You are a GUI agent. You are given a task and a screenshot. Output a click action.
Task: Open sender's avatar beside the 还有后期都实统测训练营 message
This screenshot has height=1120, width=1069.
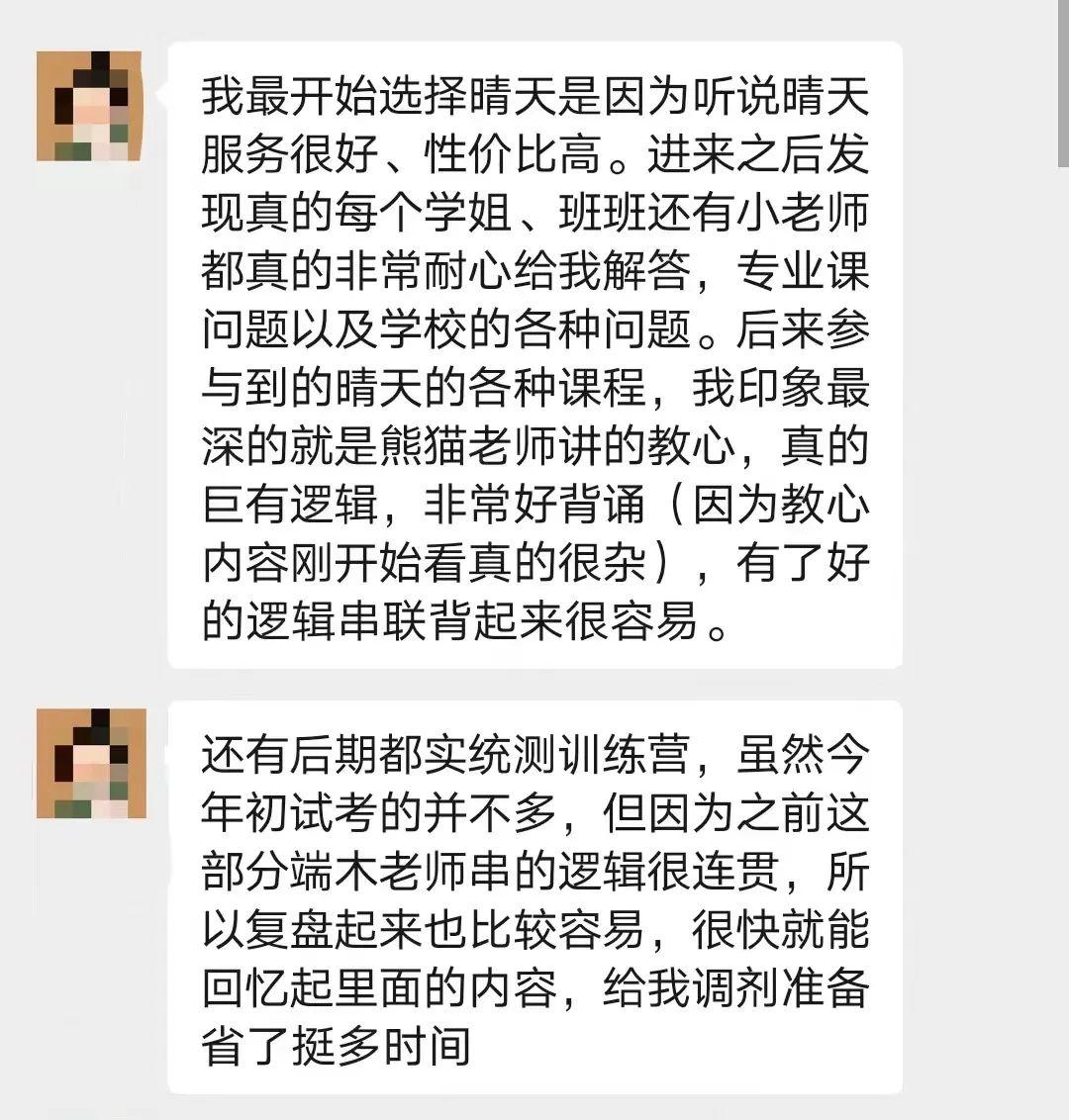(x=90, y=763)
